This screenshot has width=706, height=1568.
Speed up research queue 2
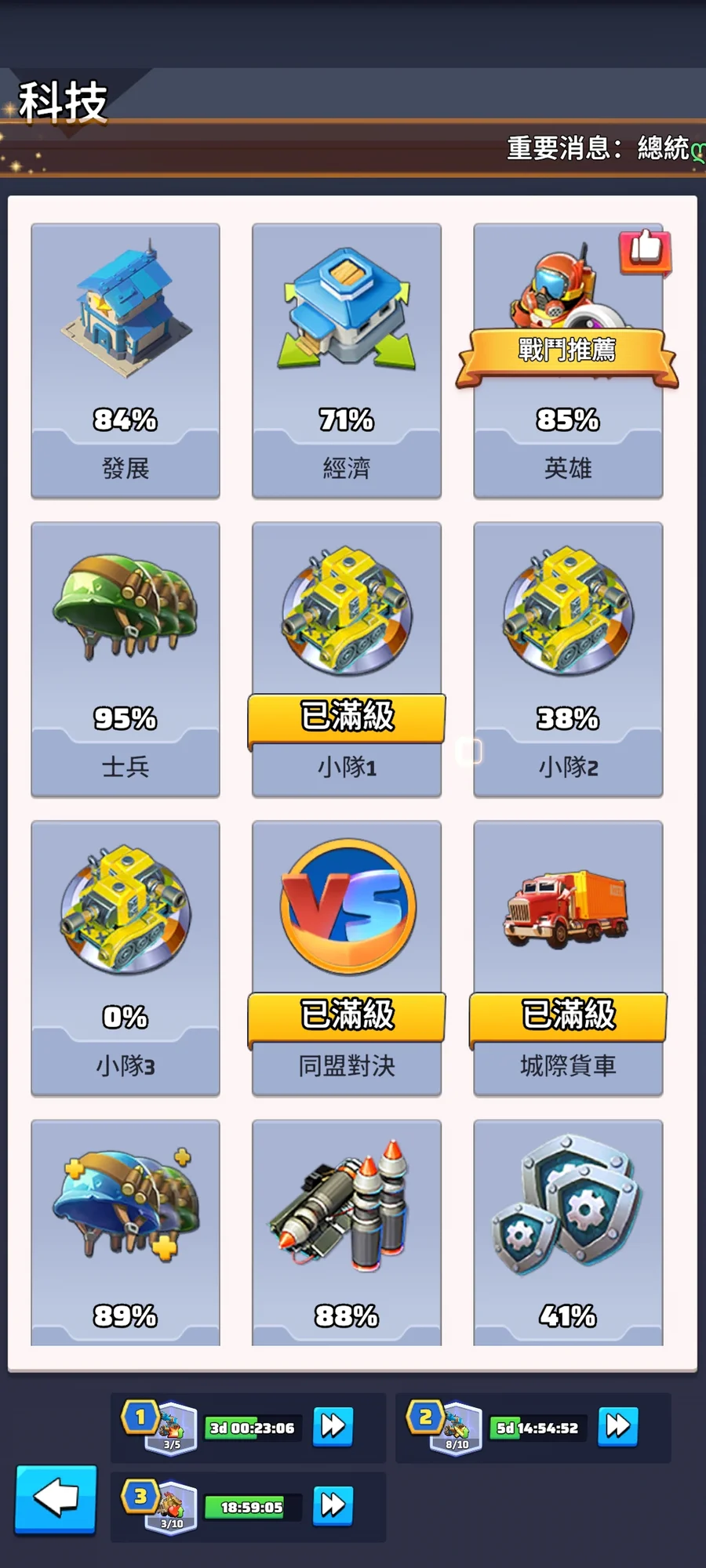click(617, 1426)
